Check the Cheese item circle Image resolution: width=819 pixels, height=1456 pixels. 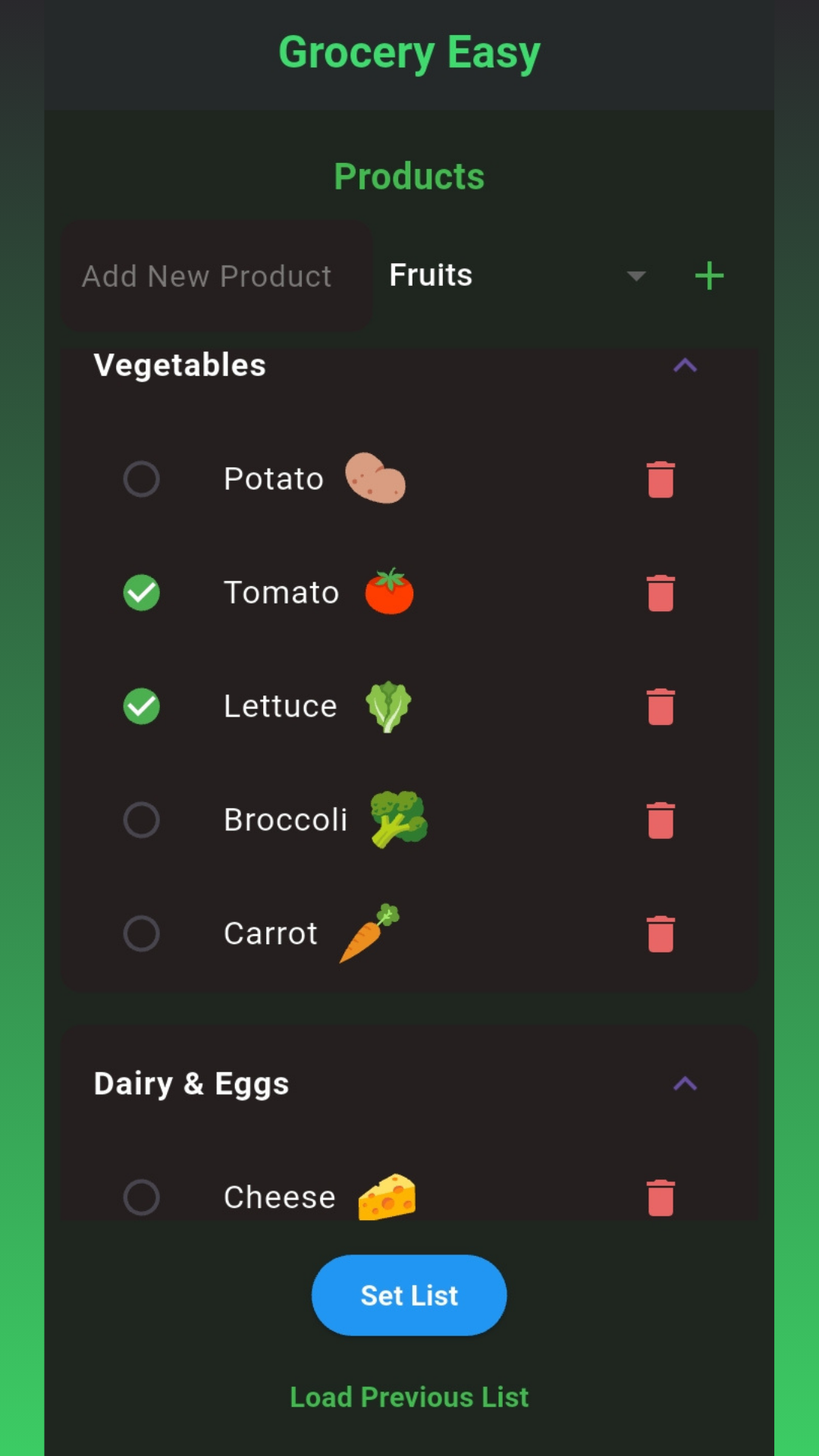[141, 1196]
